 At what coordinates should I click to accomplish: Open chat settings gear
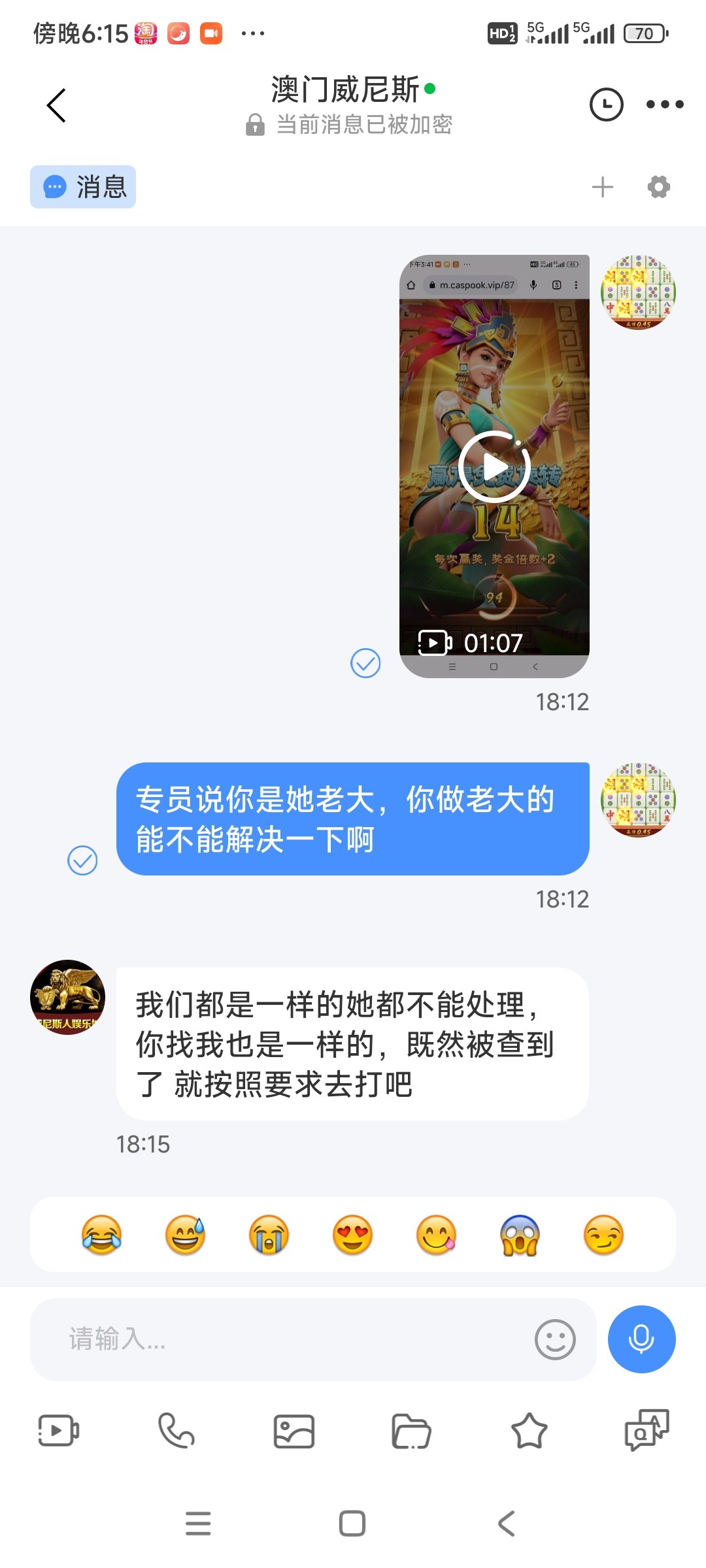click(658, 188)
